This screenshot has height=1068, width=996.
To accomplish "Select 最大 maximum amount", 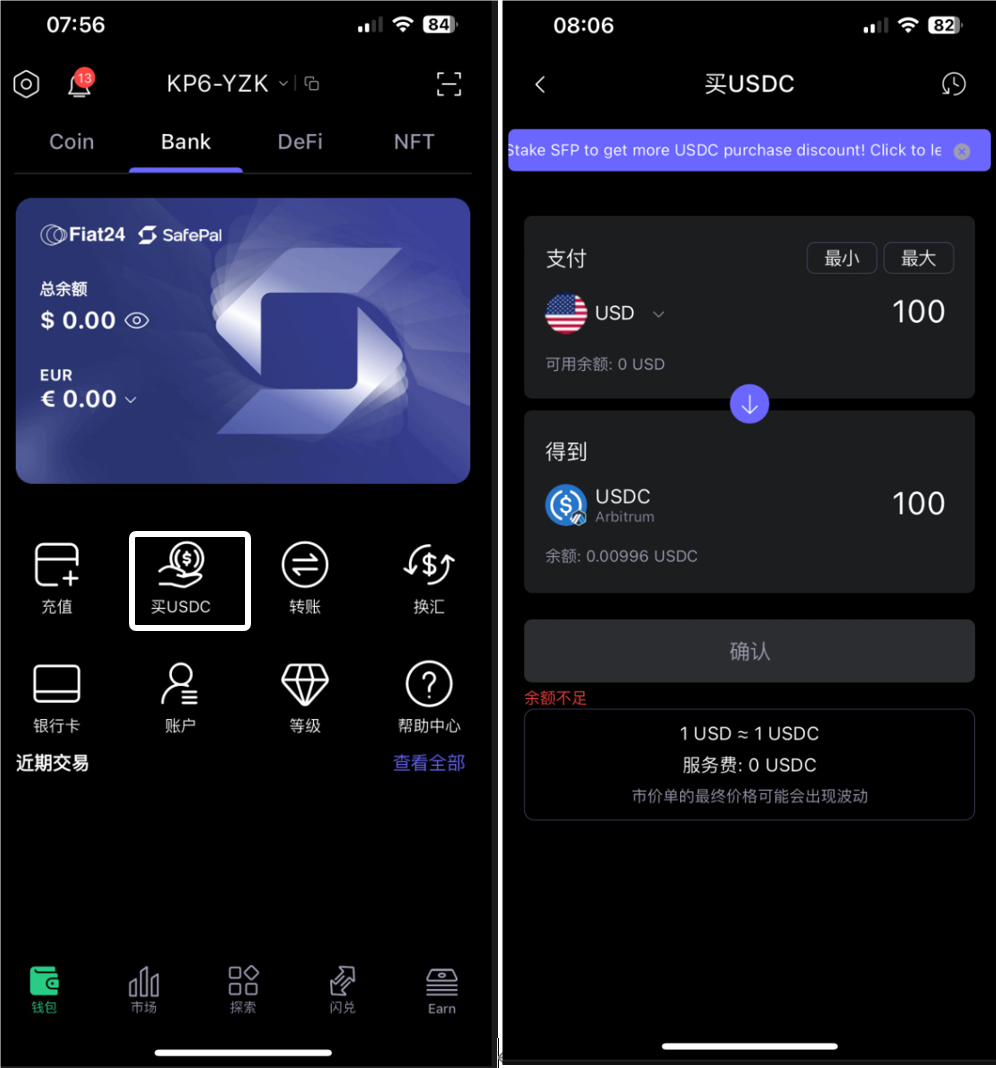I will (918, 258).
